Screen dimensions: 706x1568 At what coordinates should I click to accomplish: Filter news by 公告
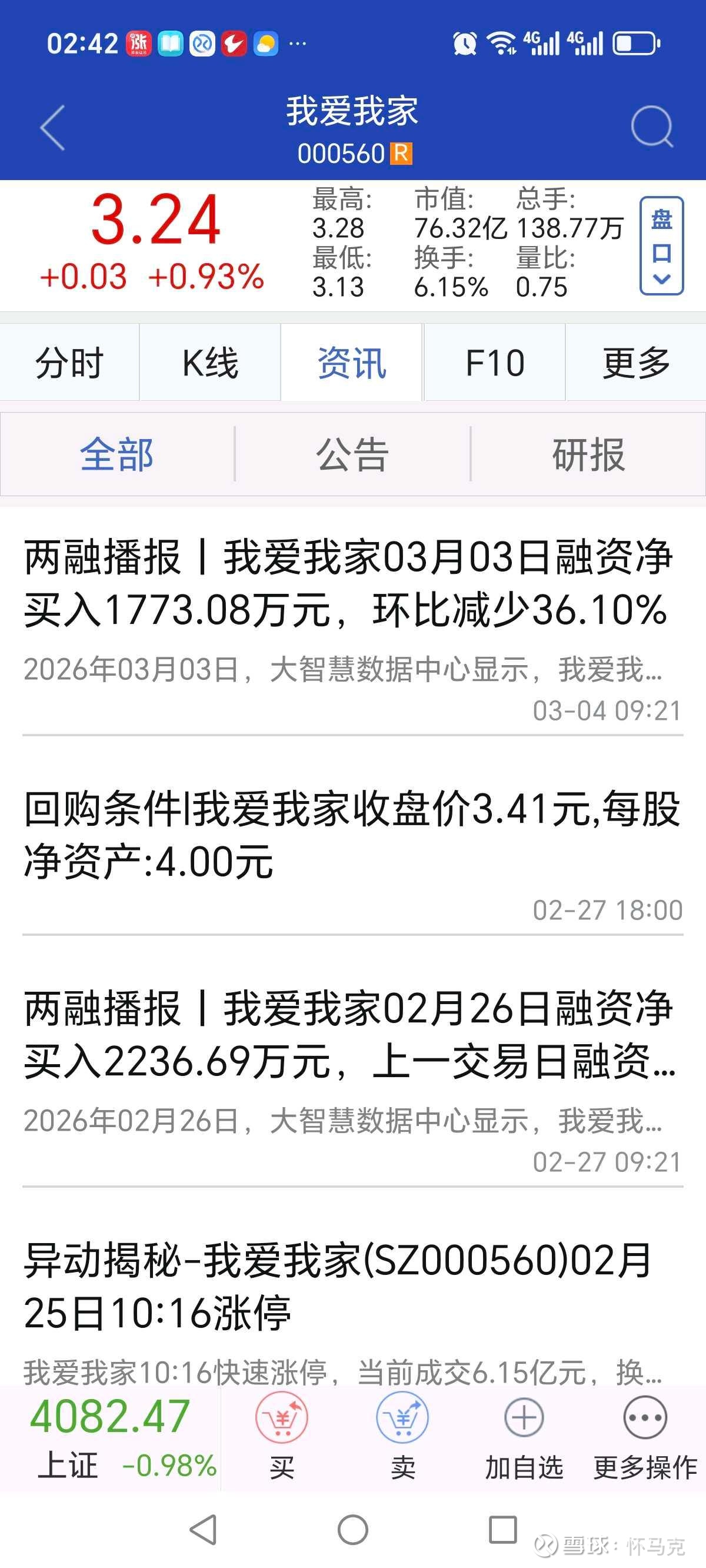(352, 455)
